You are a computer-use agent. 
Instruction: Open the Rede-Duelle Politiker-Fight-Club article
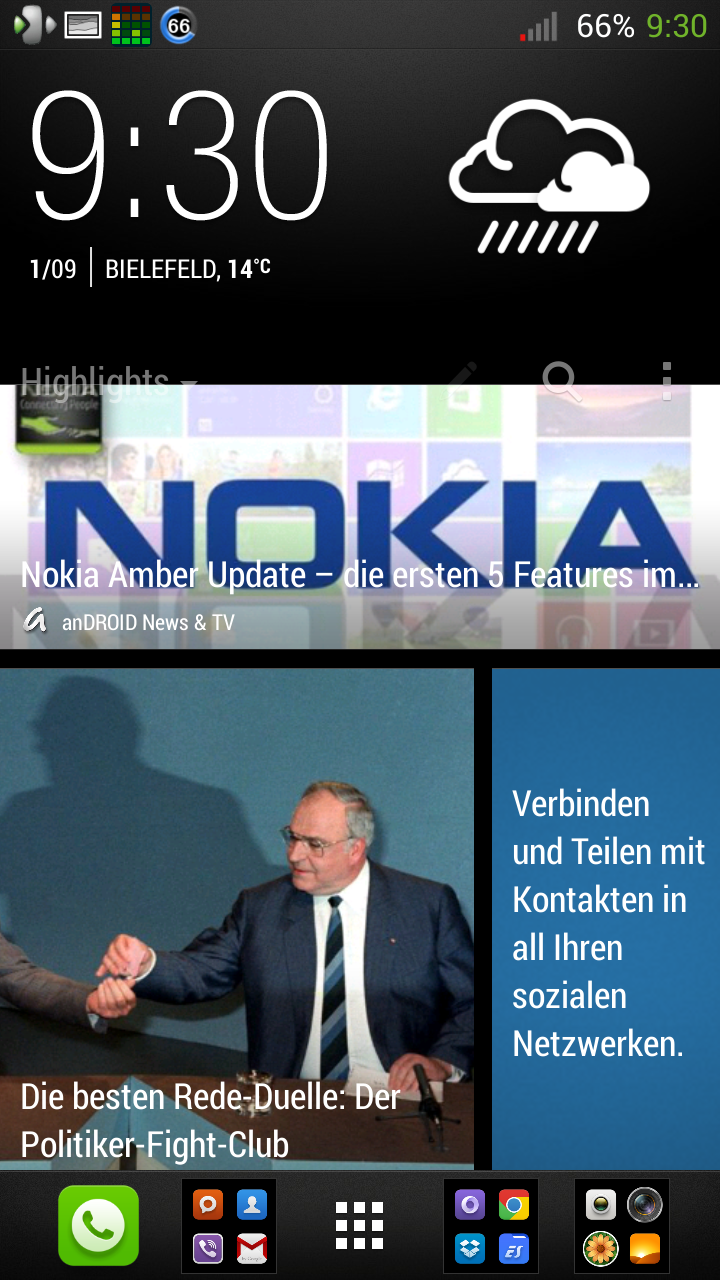(237, 919)
